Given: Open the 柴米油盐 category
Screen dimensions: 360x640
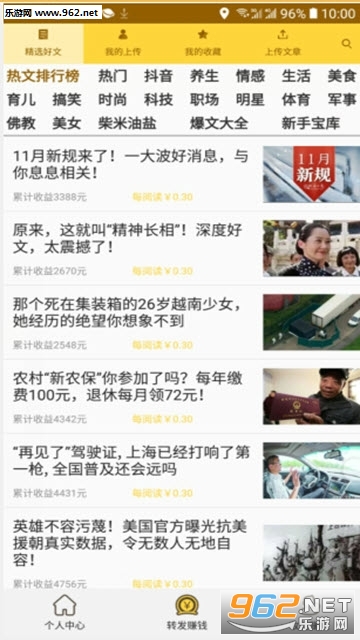Looking at the screenshot, I should tap(127, 124).
